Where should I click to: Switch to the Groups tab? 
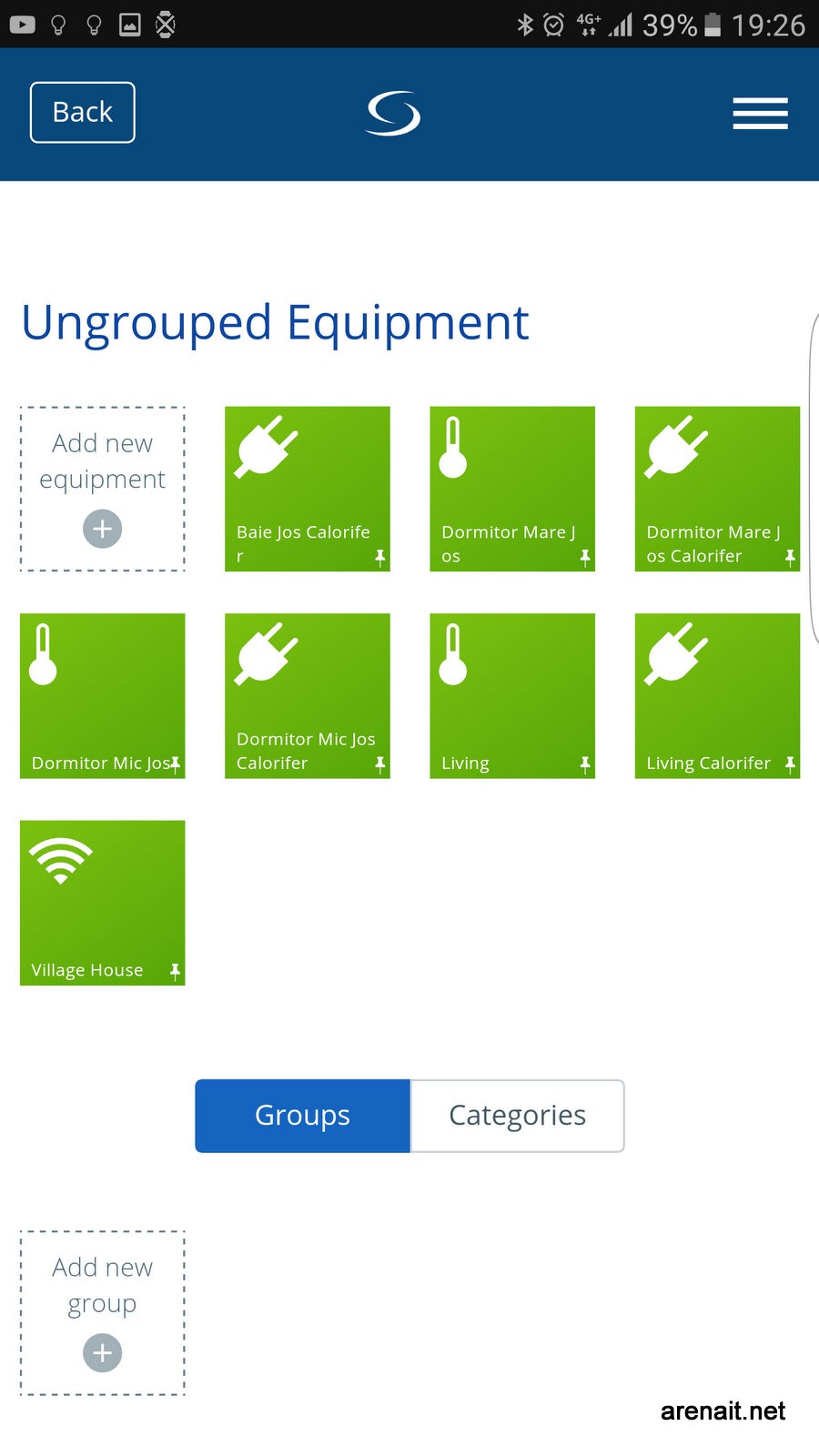point(303,1116)
